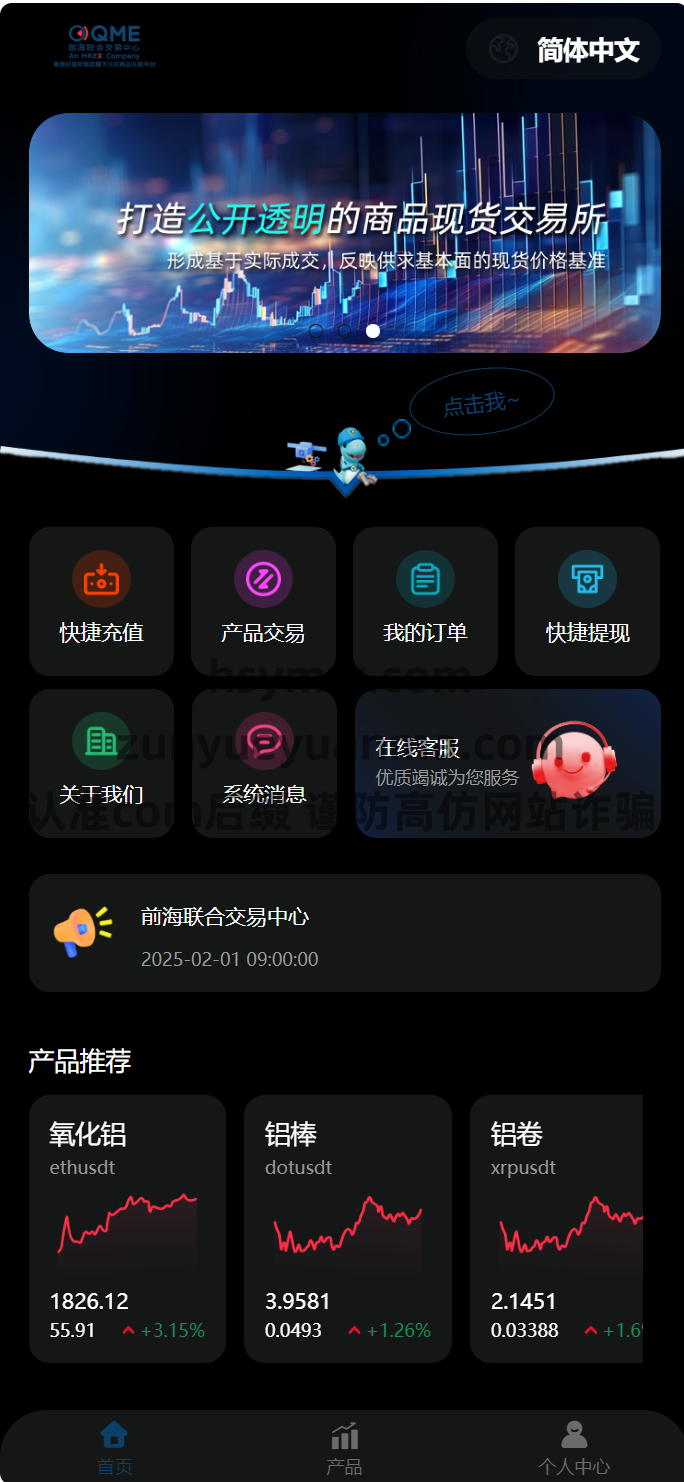This screenshot has height=1482, width=684.
Task: Switch to the 产品 tab
Action: pos(344,1448)
